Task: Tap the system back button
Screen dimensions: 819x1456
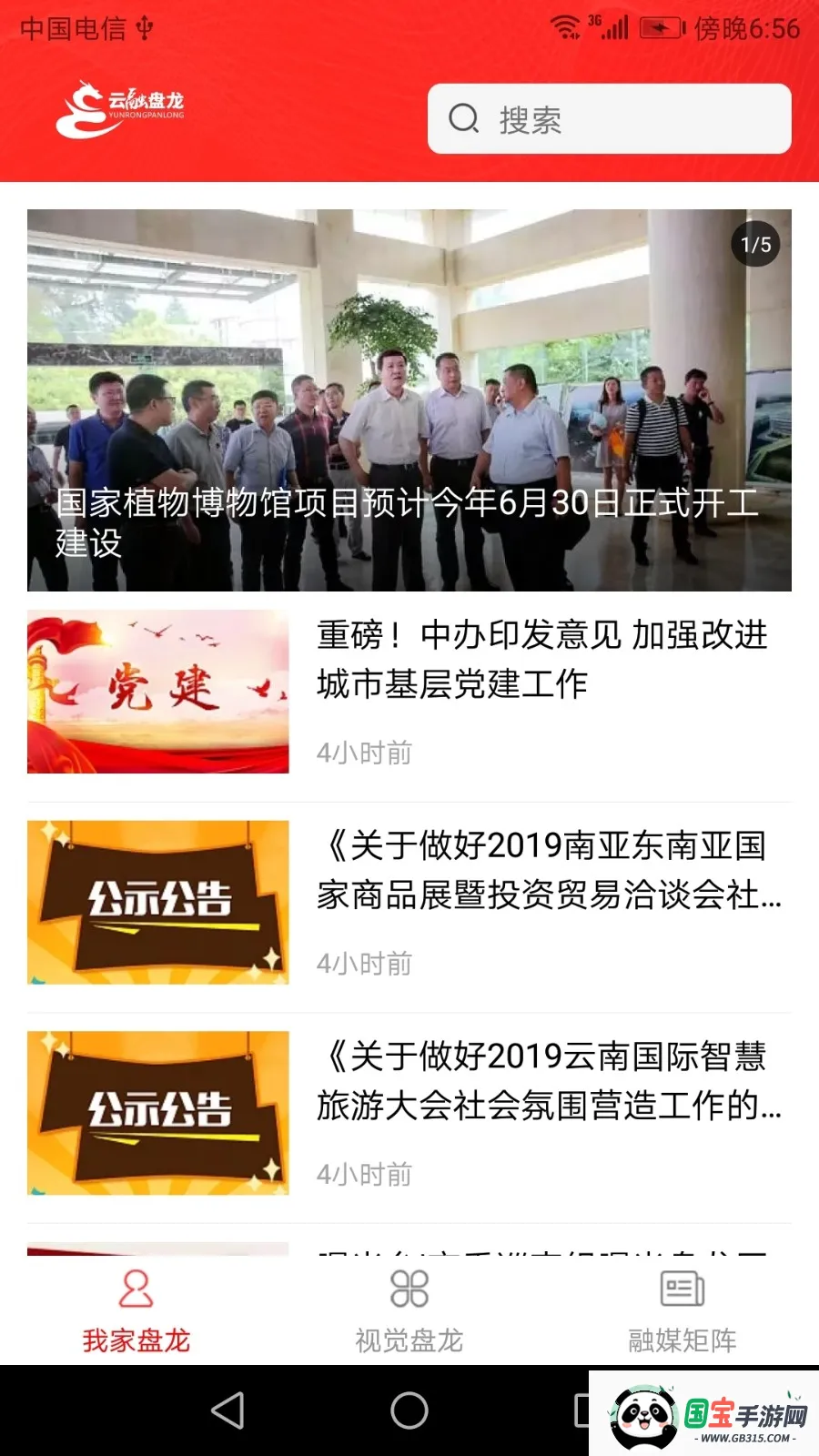Action: (227, 1410)
